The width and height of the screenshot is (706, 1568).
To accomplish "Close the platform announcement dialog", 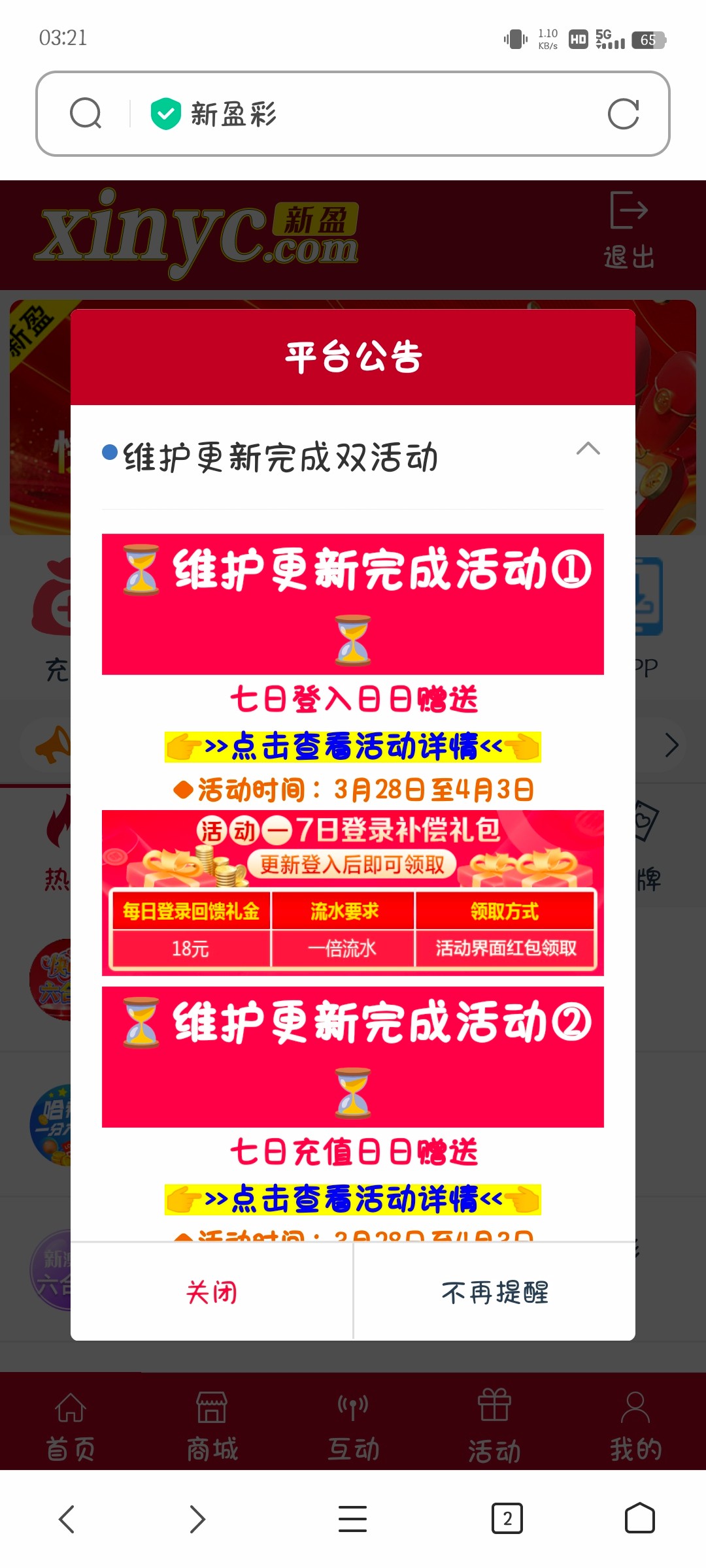I will click(211, 1292).
